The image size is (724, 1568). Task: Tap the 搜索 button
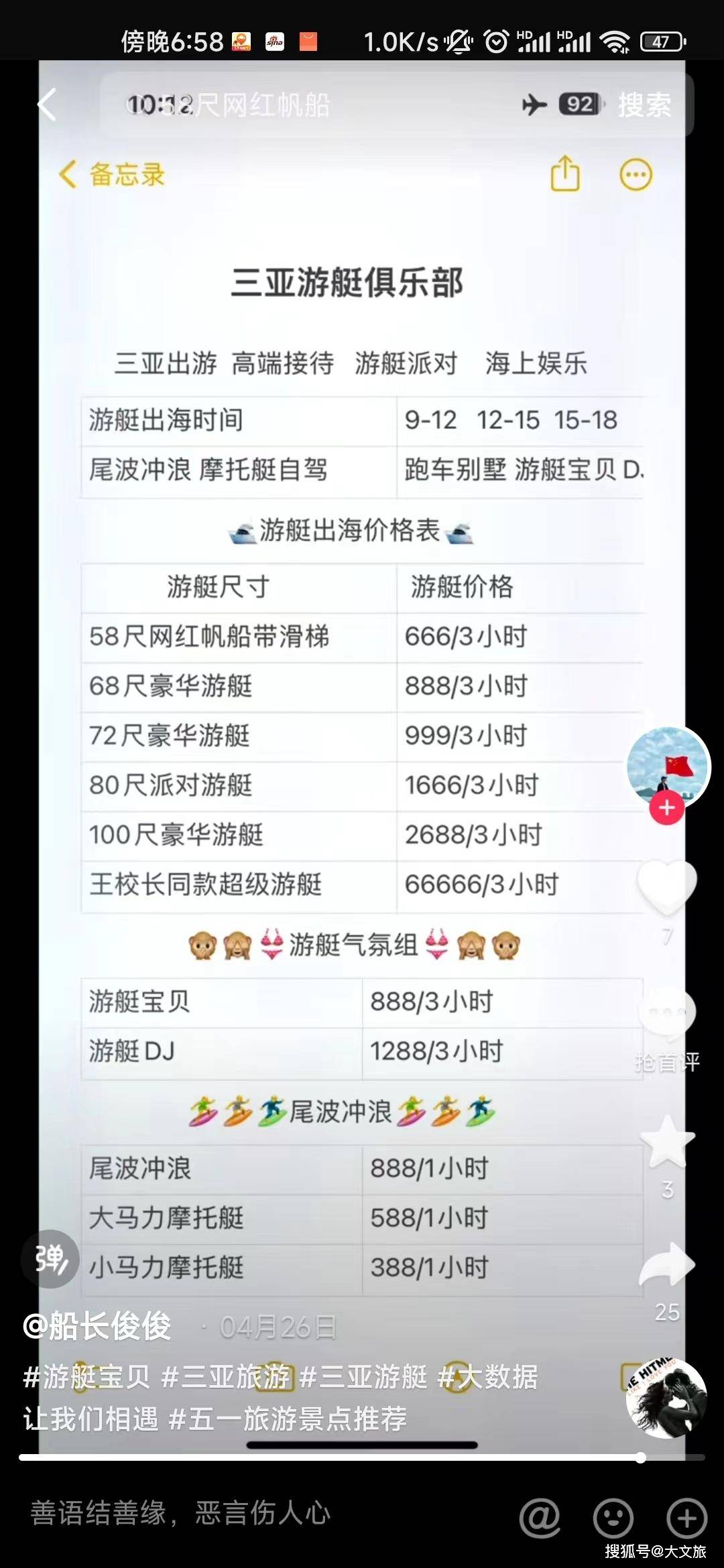click(x=644, y=105)
